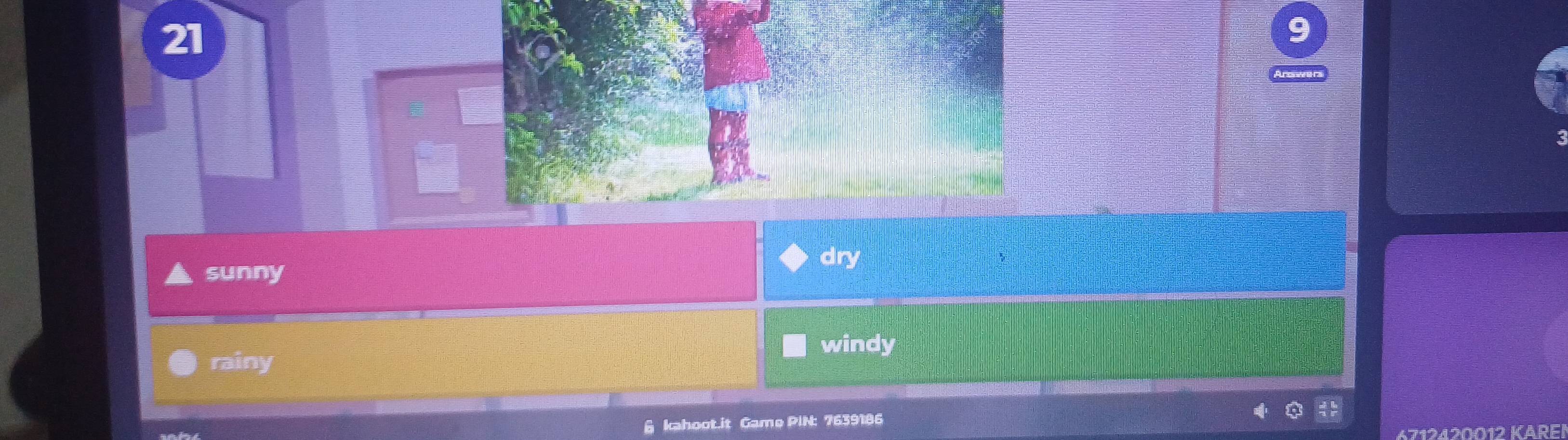Answer with the 'windy' option
1568x440 pixels.
pos(1053,342)
